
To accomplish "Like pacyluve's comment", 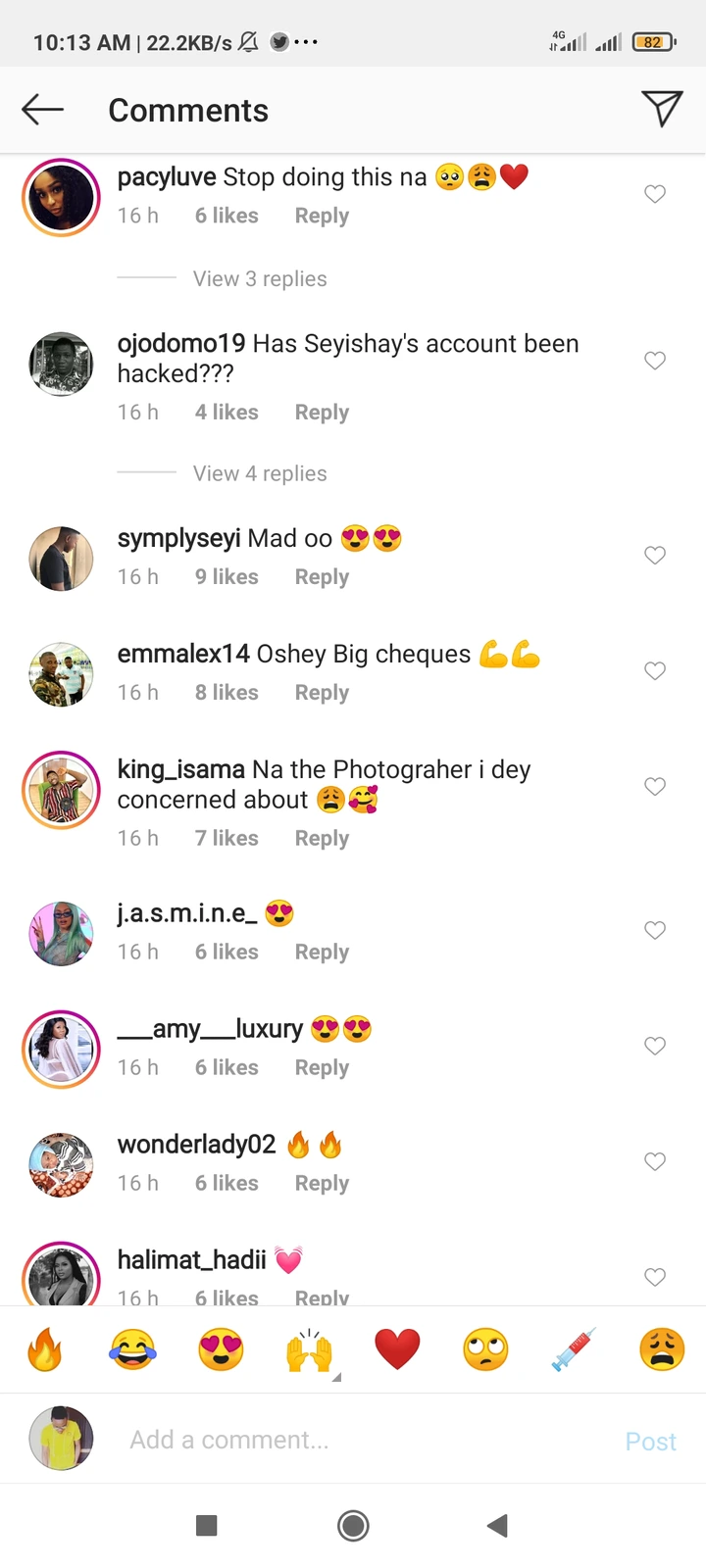I will 655,194.
